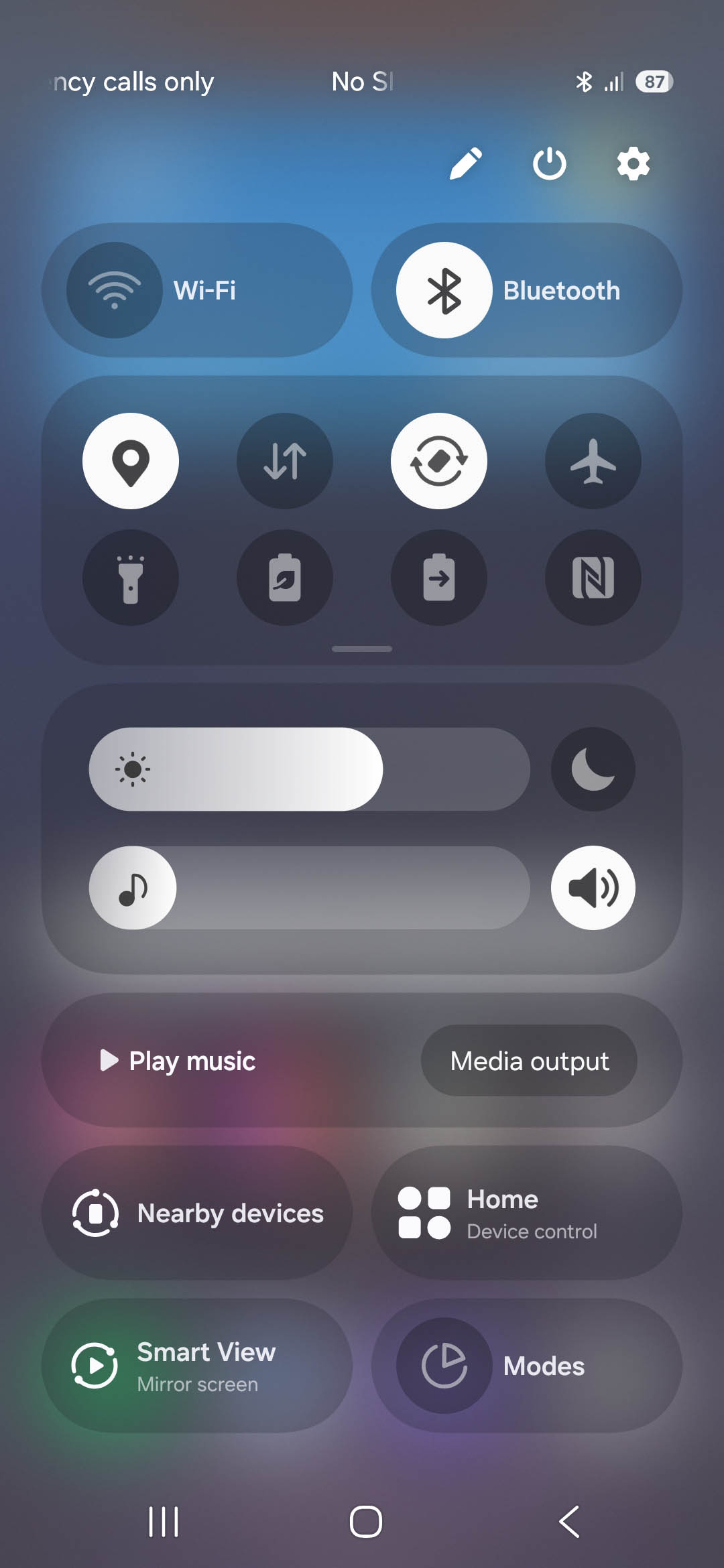Enable mobile data
Screen dimensions: 724x1568
click(285, 461)
